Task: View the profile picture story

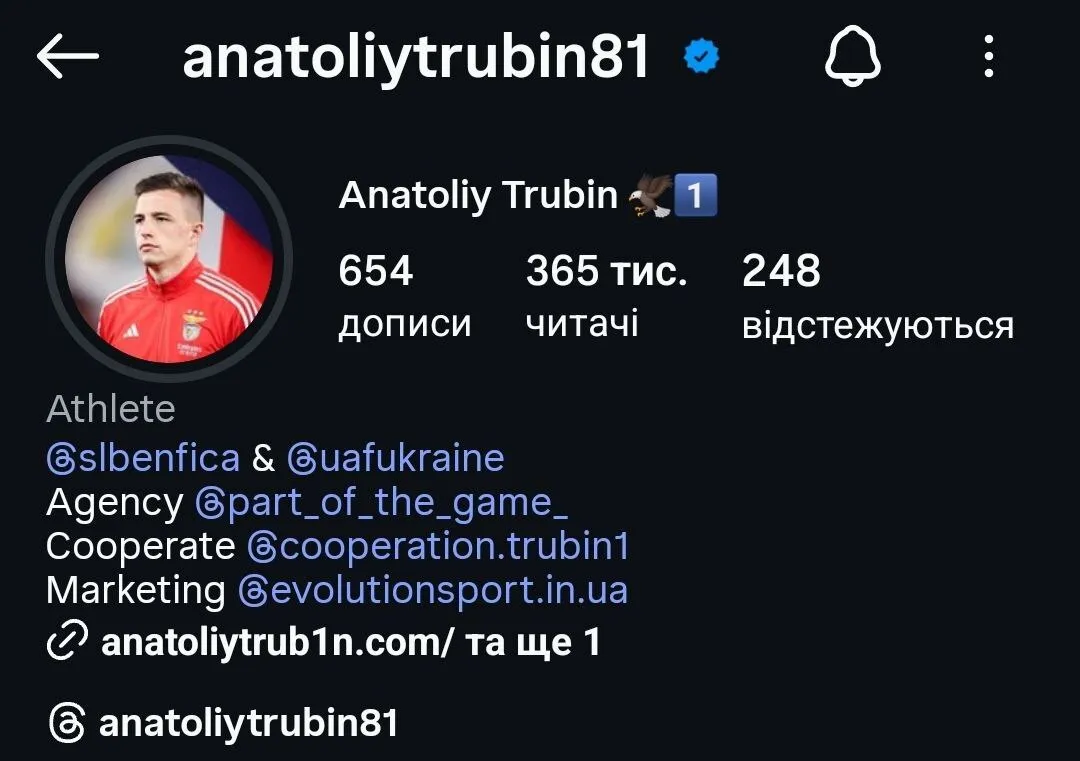Action: click(169, 259)
